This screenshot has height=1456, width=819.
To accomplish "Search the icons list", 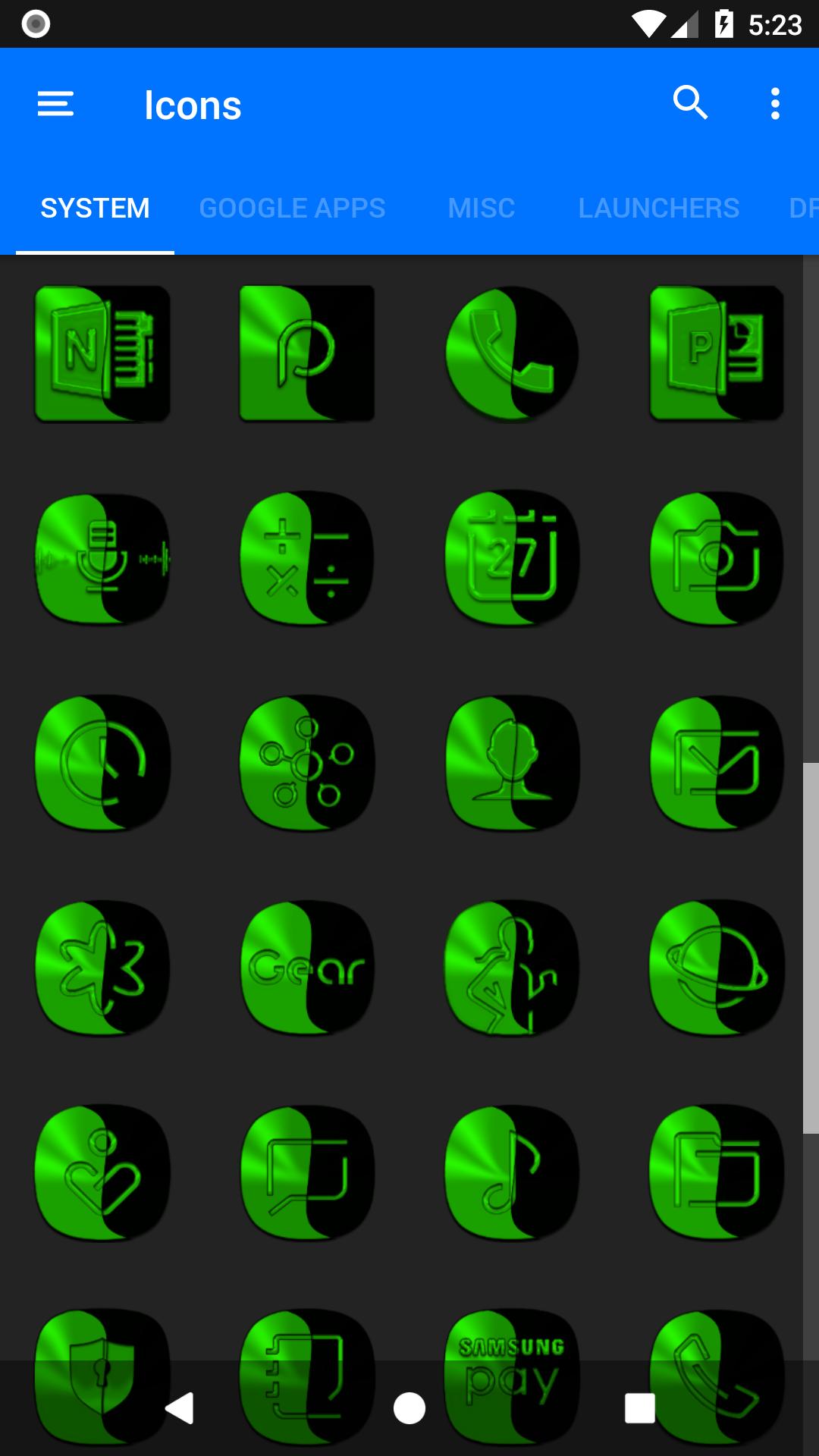I will click(x=690, y=103).
